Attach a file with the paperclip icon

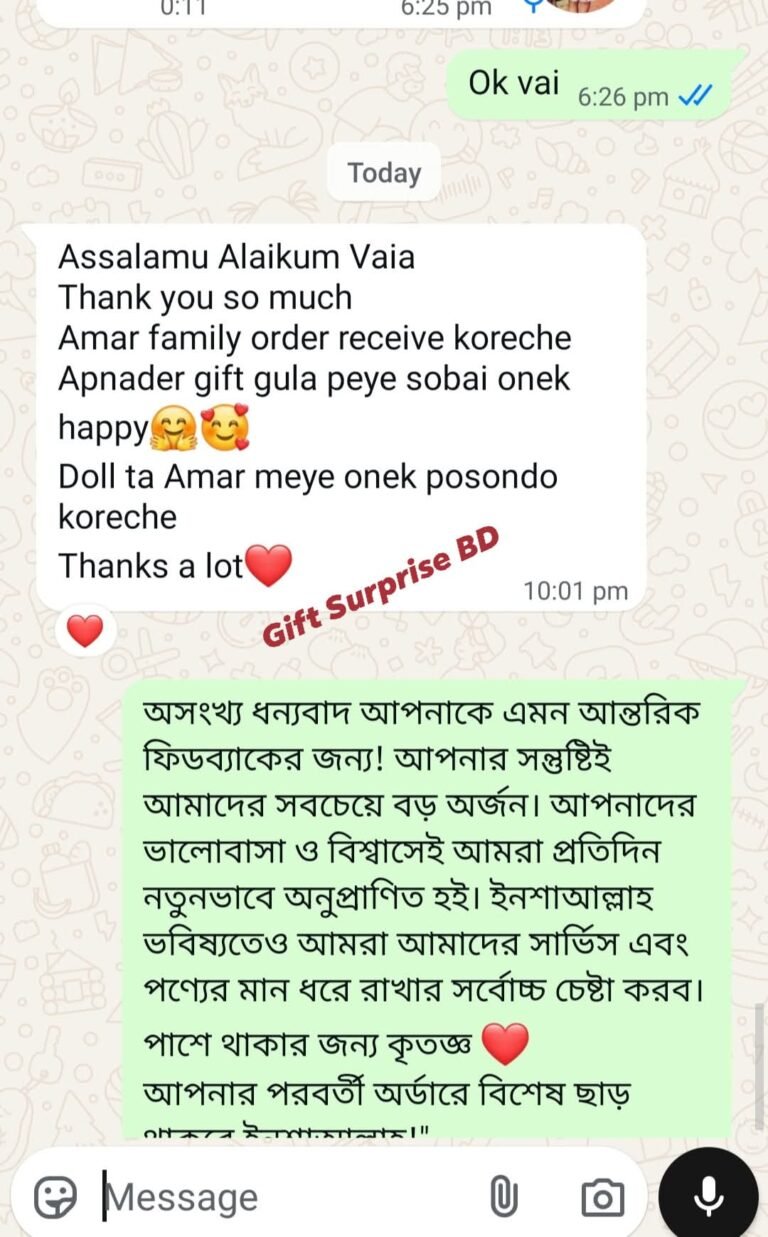coord(503,1196)
